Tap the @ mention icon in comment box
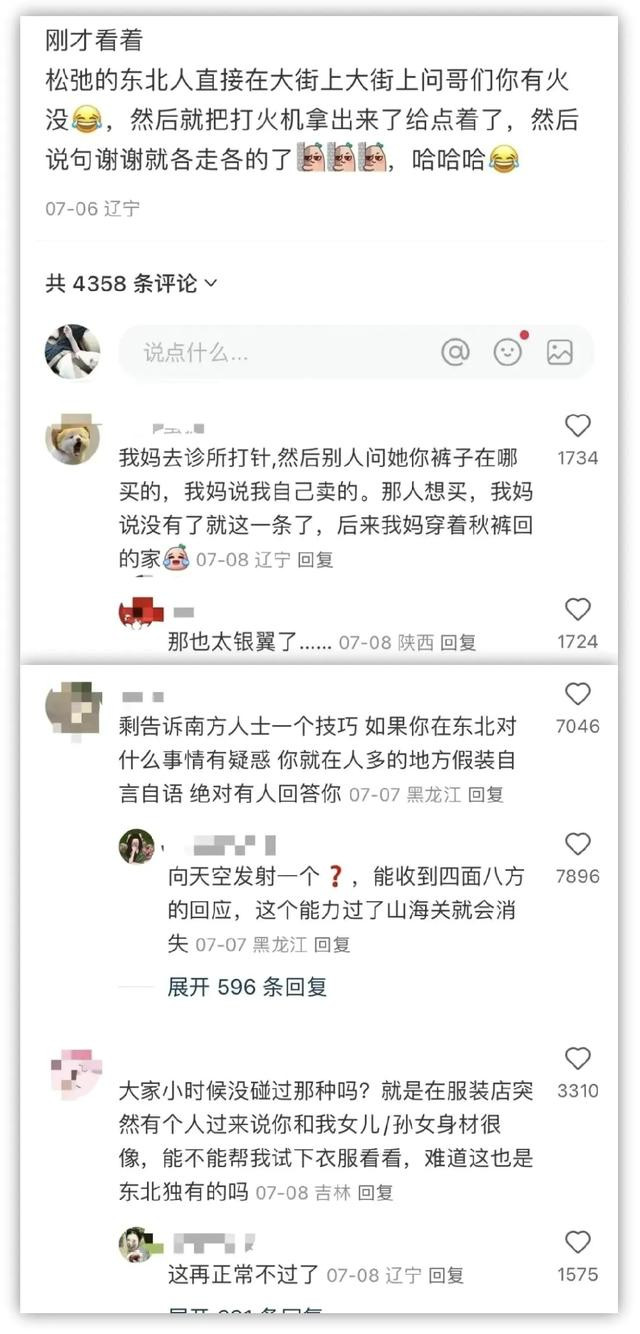 click(x=455, y=352)
